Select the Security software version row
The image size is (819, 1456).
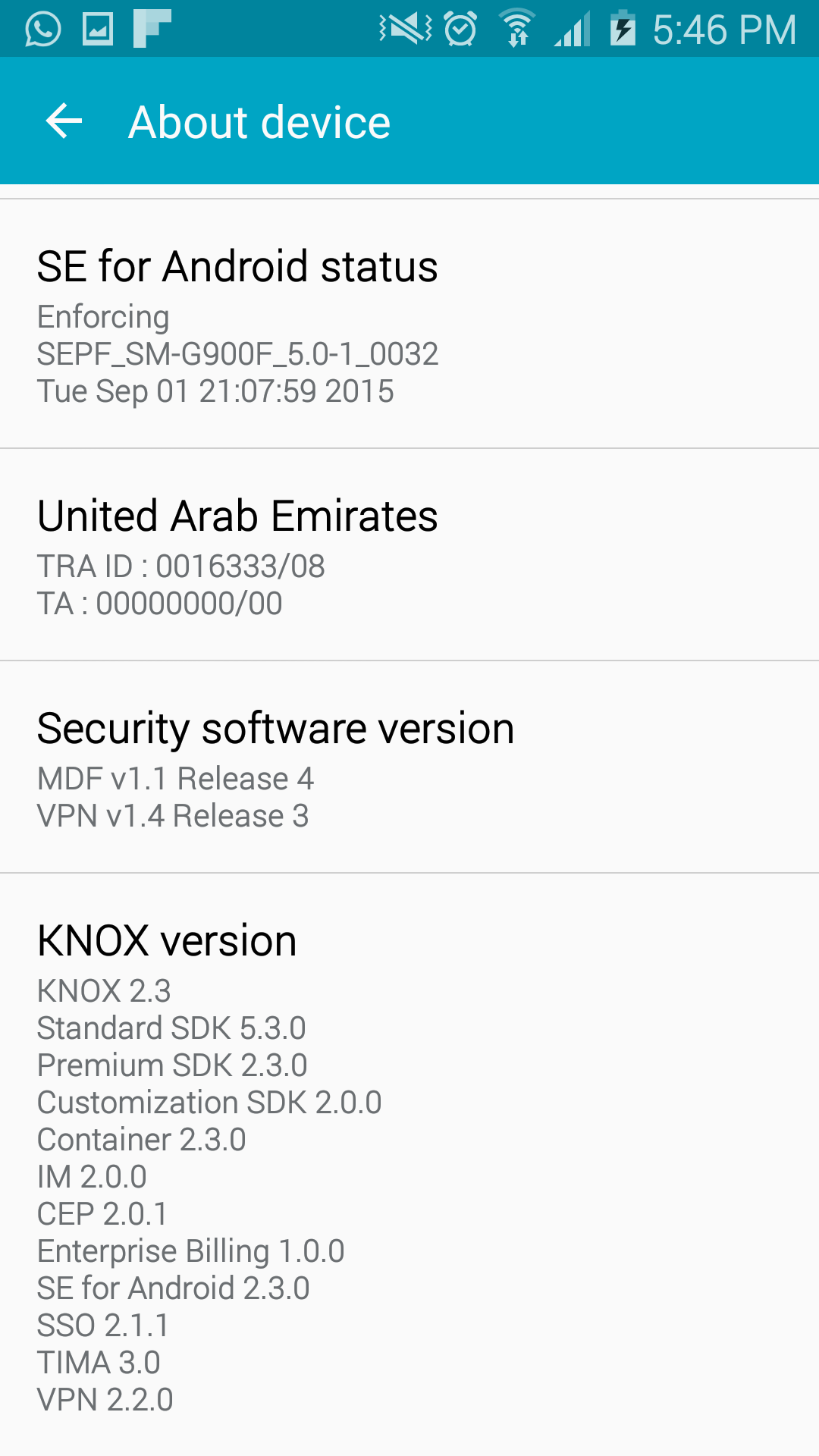pos(409,767)
